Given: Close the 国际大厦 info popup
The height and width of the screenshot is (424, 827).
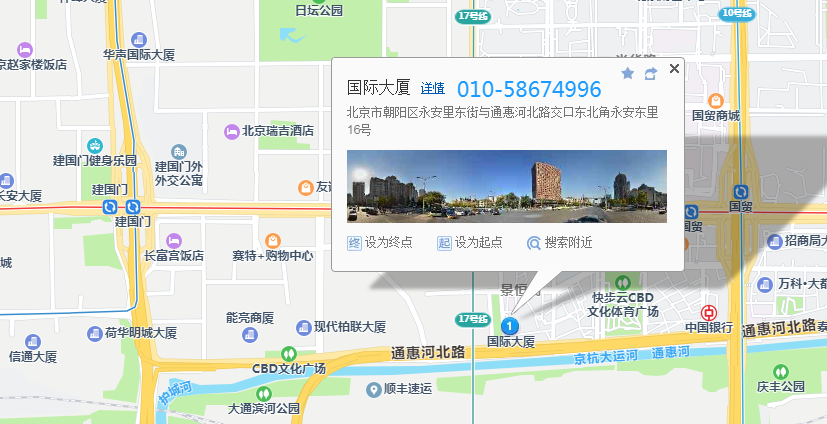Looking at the screenshot, I should pyautogui.click(x=674, y=69).
